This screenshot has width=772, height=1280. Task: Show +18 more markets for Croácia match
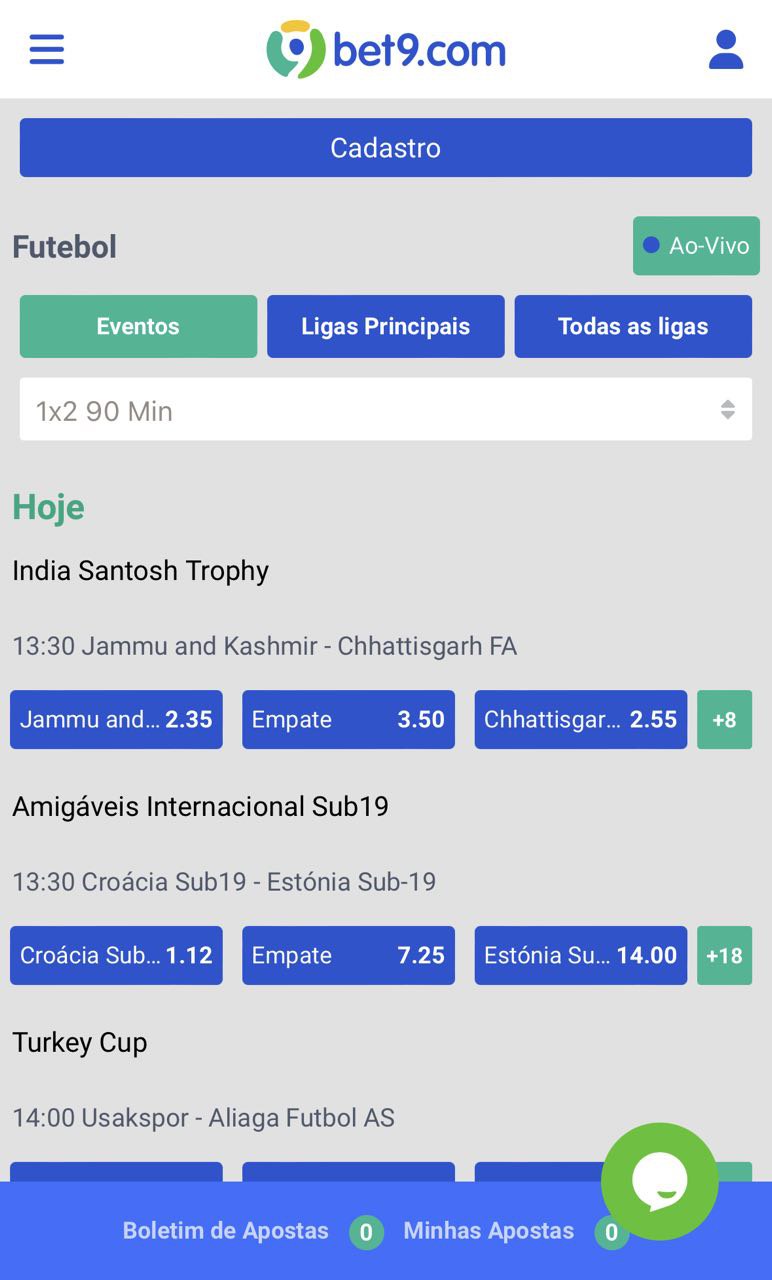[724, 955]
